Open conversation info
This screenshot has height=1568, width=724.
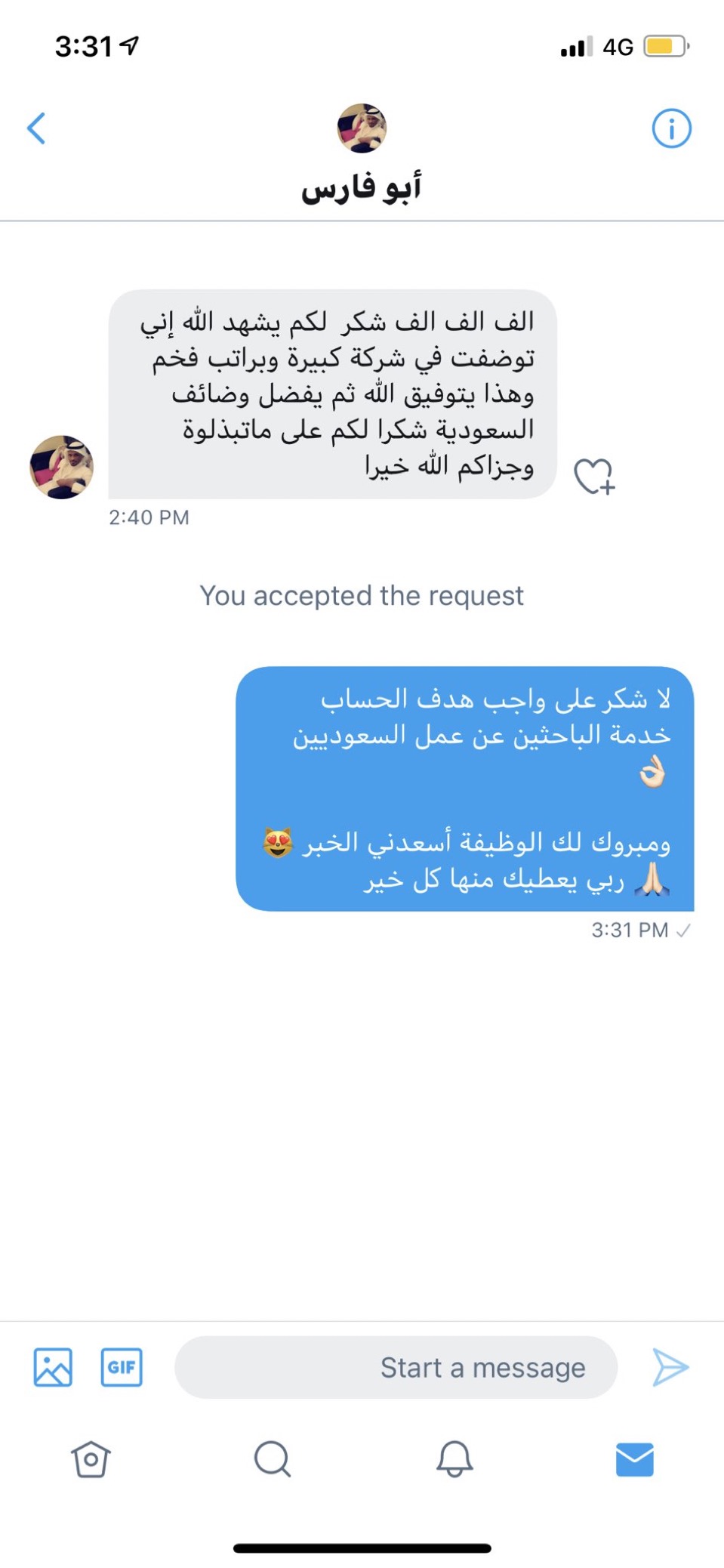(x=671, y=128)
